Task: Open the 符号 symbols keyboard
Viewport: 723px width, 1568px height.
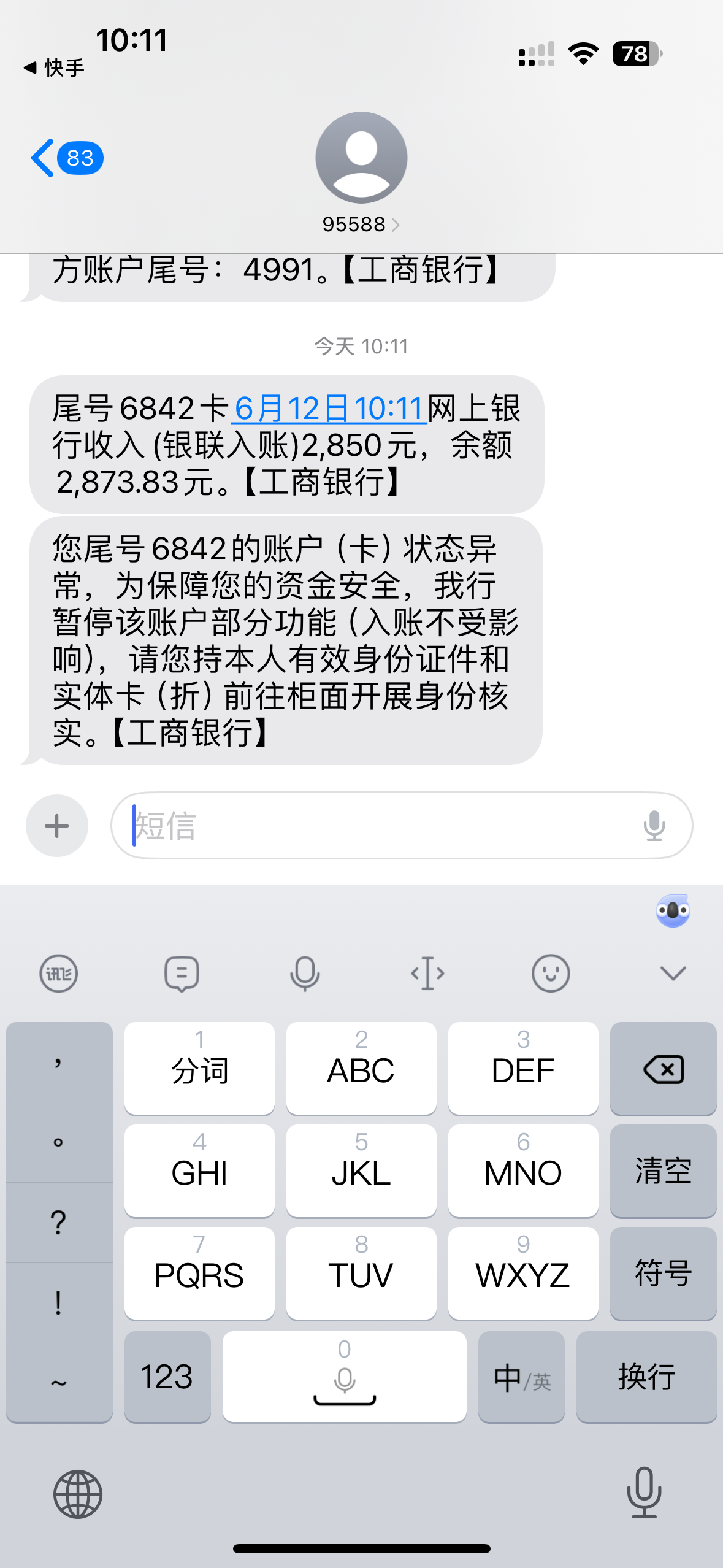Action: coord(663,1274)
